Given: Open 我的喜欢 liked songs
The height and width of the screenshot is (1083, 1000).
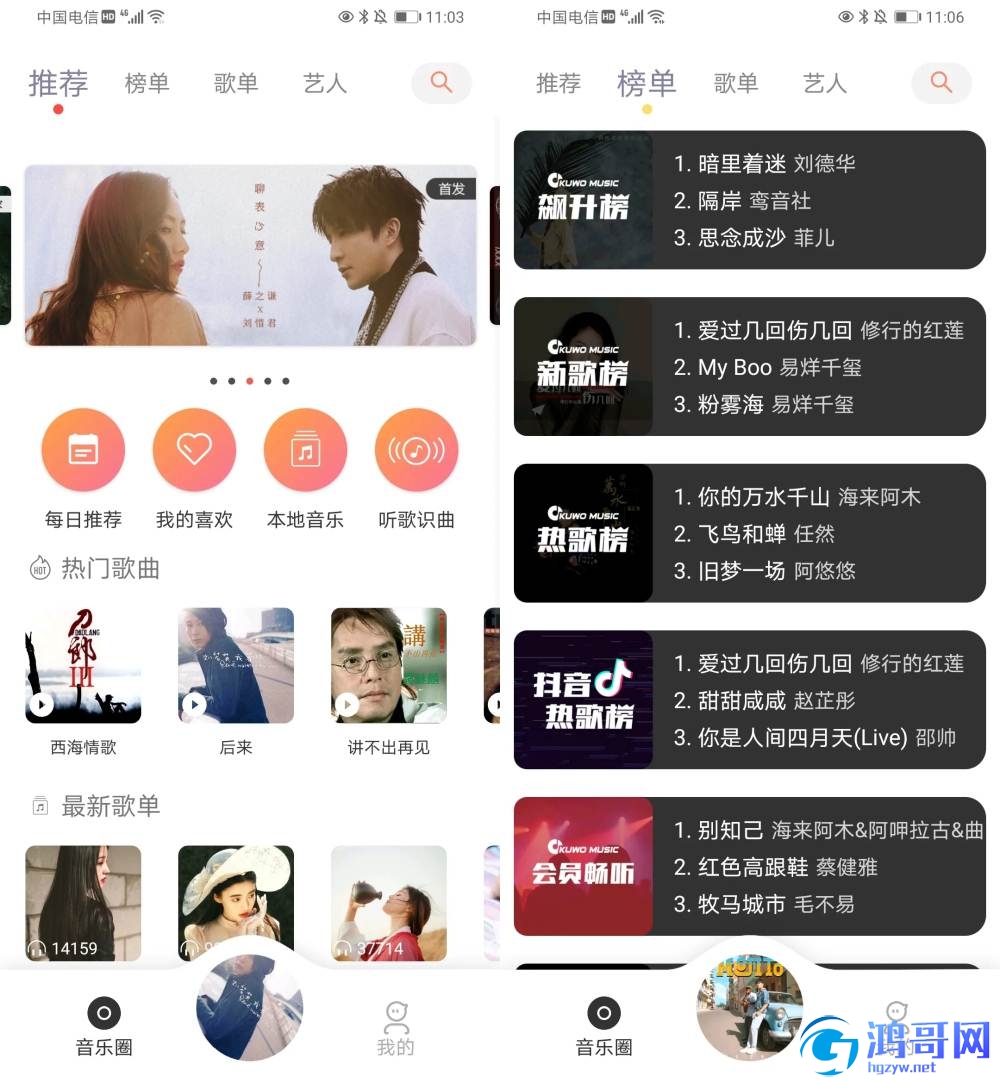Looking at the screenshot, I should tap(194, 452).
